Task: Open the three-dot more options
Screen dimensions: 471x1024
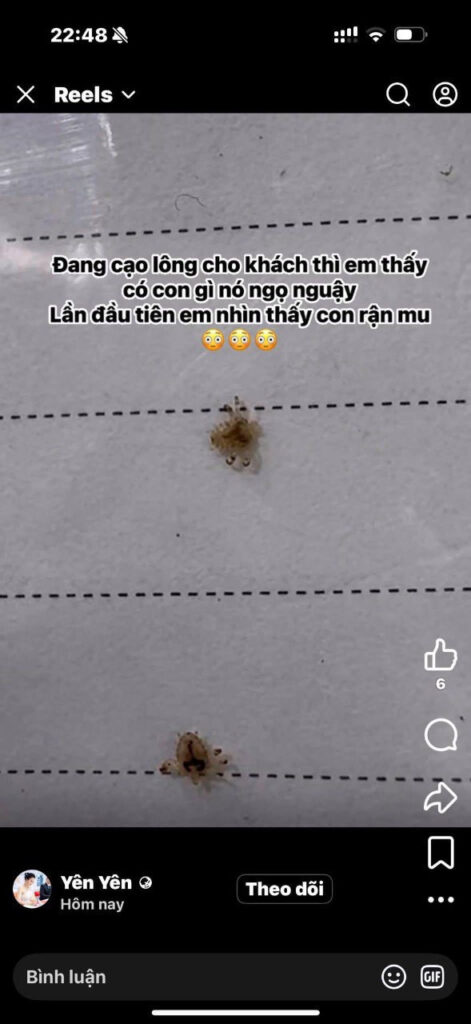Action: coord(441,900)
